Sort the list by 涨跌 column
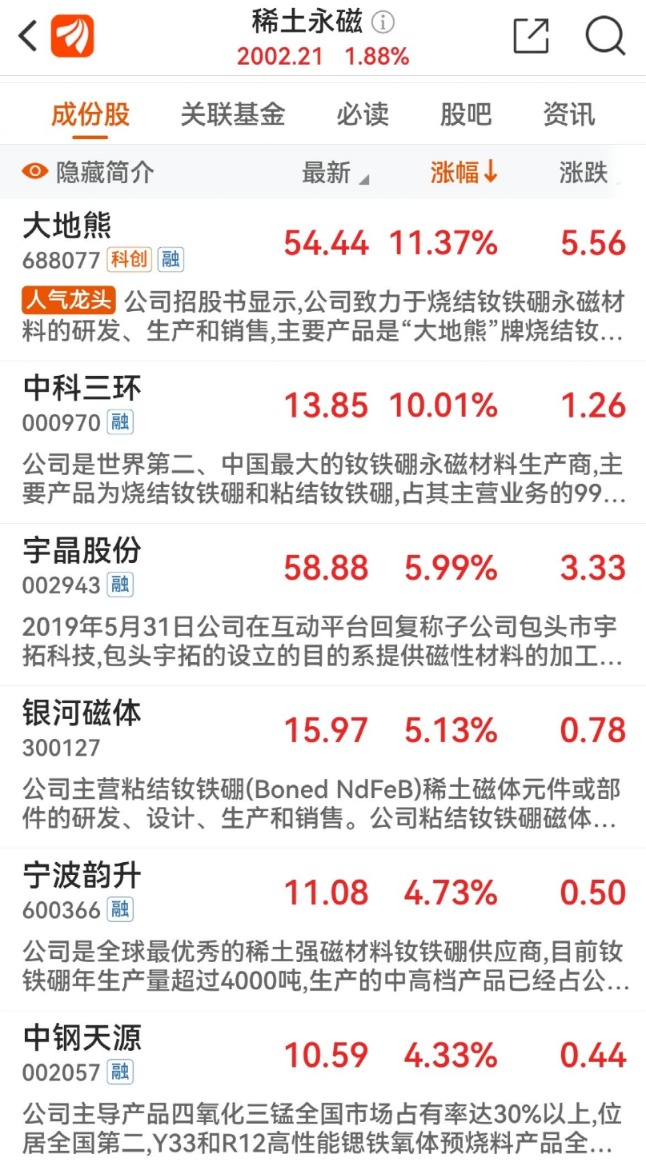 584,172
